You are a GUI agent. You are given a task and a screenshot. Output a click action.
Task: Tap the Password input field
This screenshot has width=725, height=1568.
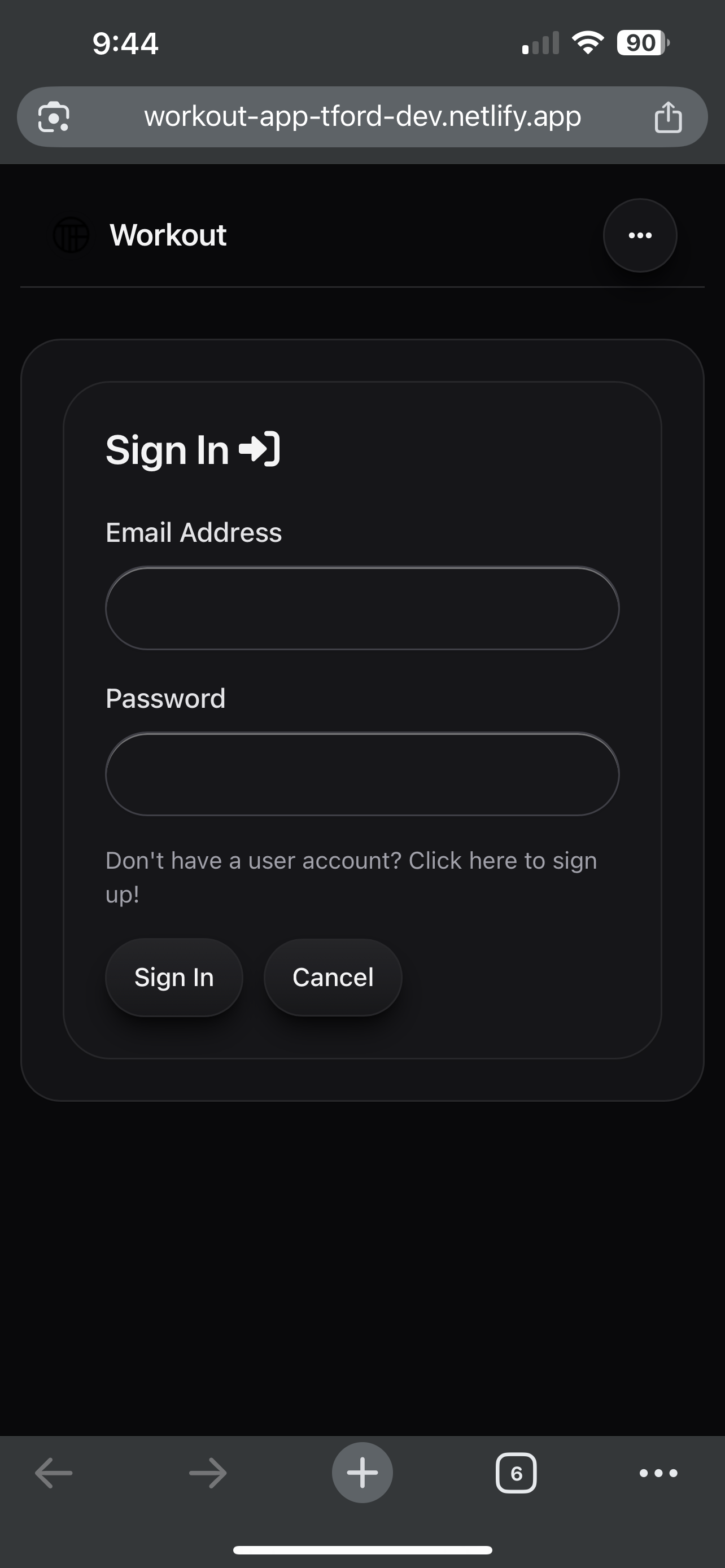362,774
